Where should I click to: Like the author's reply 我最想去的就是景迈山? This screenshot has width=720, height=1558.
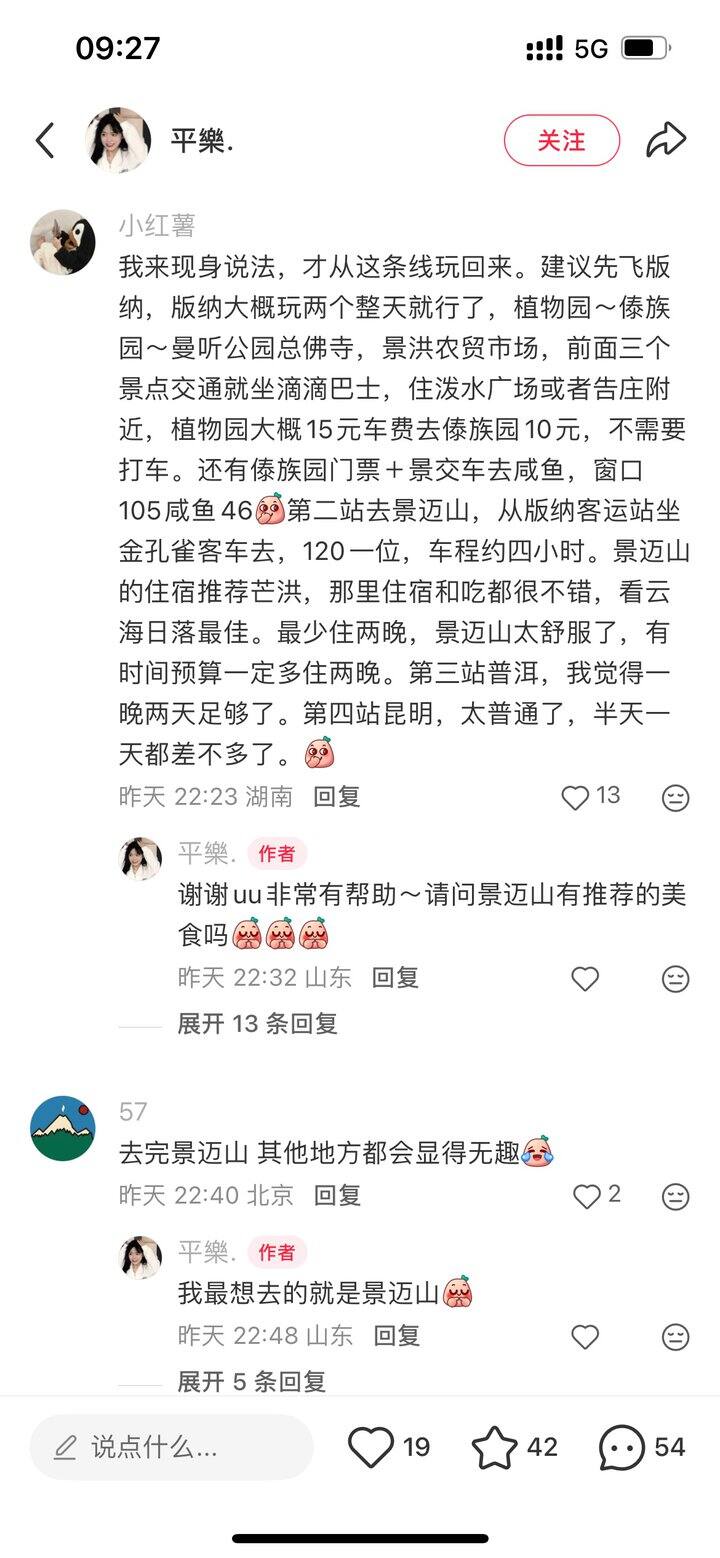(585, 1336)
